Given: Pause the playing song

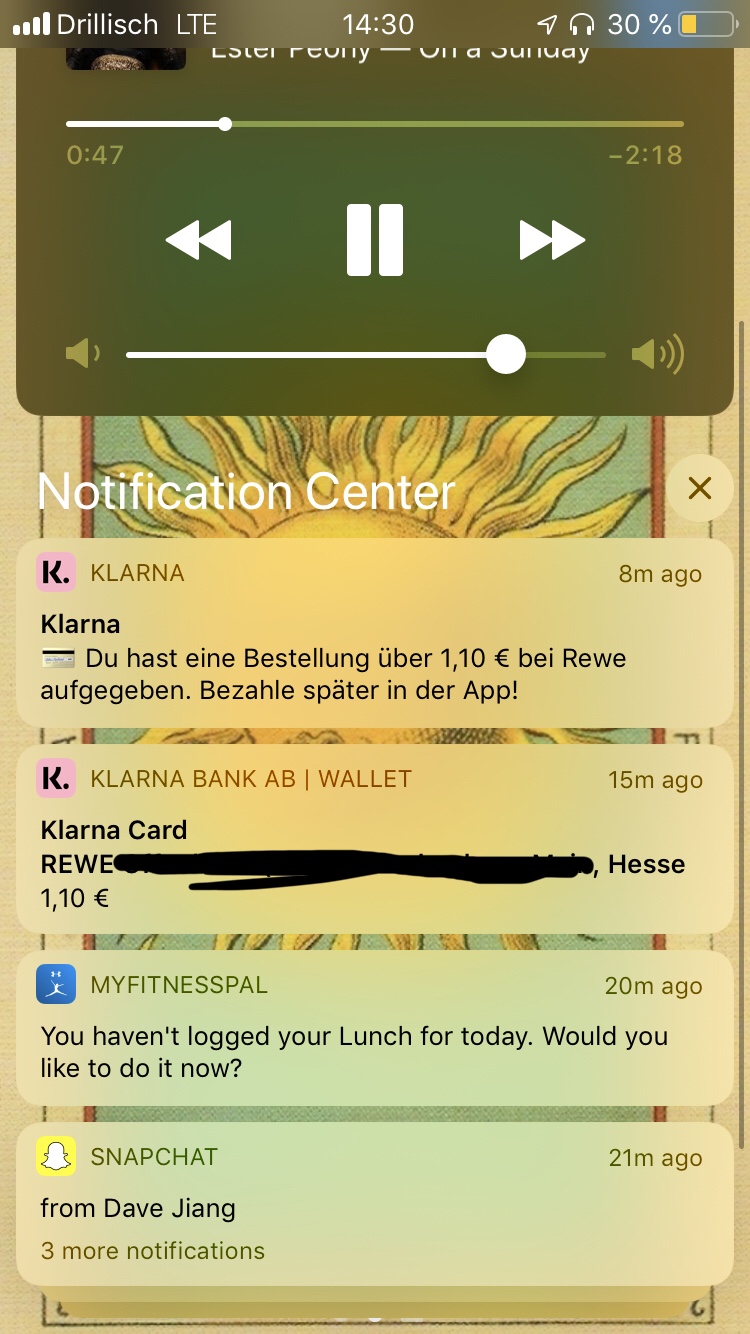Looking at the screenshot, I should (375, 240).
